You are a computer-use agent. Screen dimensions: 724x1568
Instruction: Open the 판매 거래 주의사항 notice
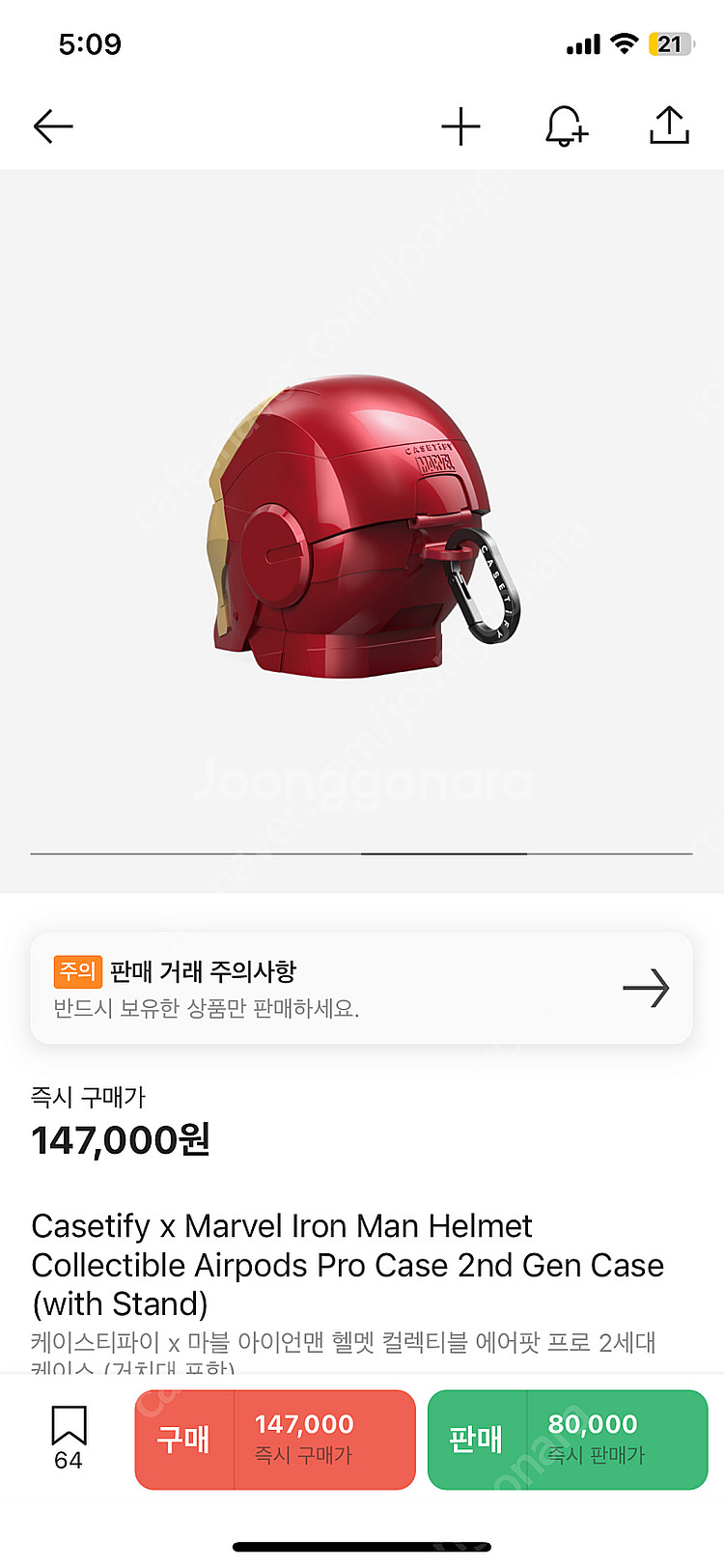pos(361,988)
